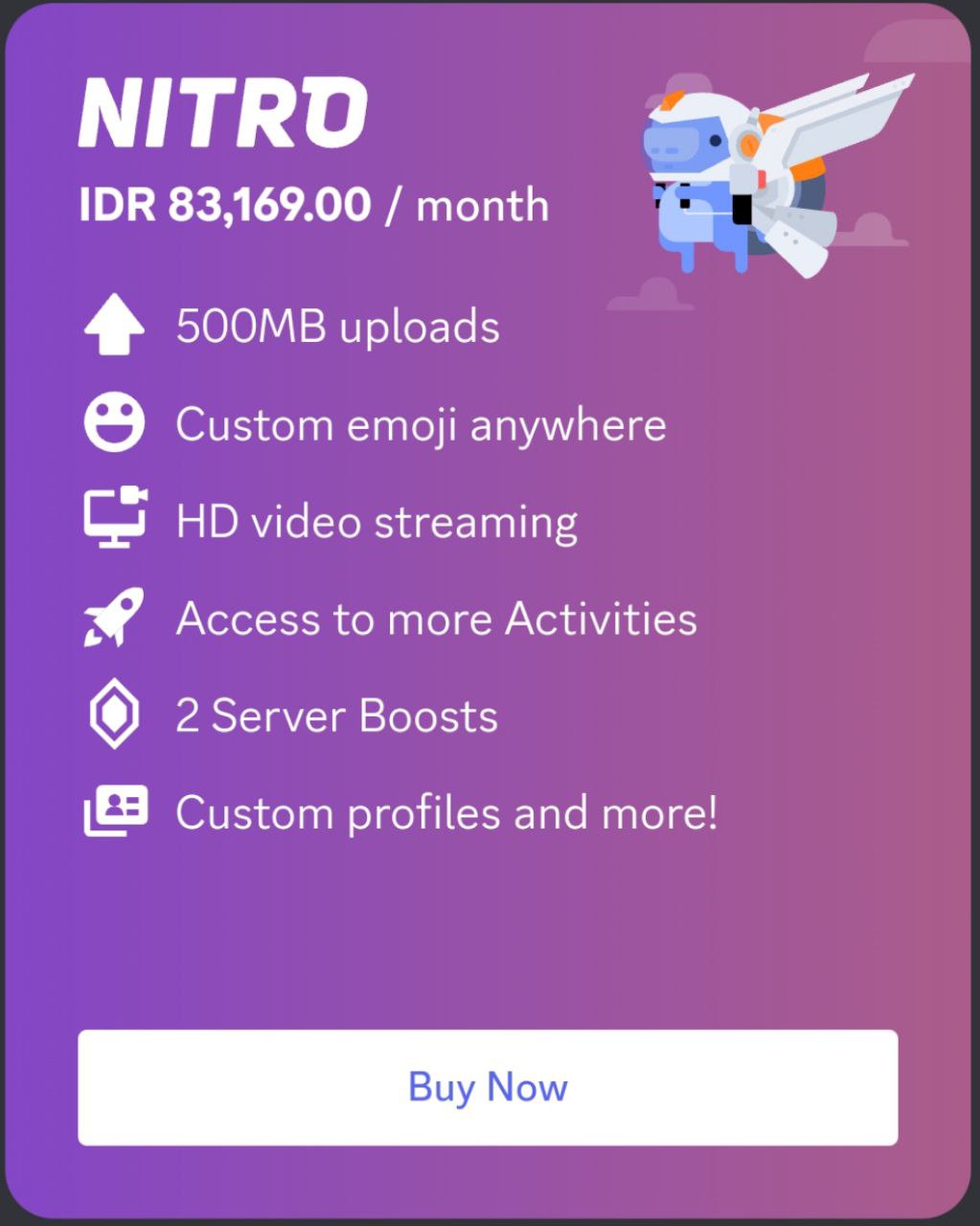Select the HD video streaming label
The height and width of the screenshot is (1226, 980).
click(x=376, y=520)
